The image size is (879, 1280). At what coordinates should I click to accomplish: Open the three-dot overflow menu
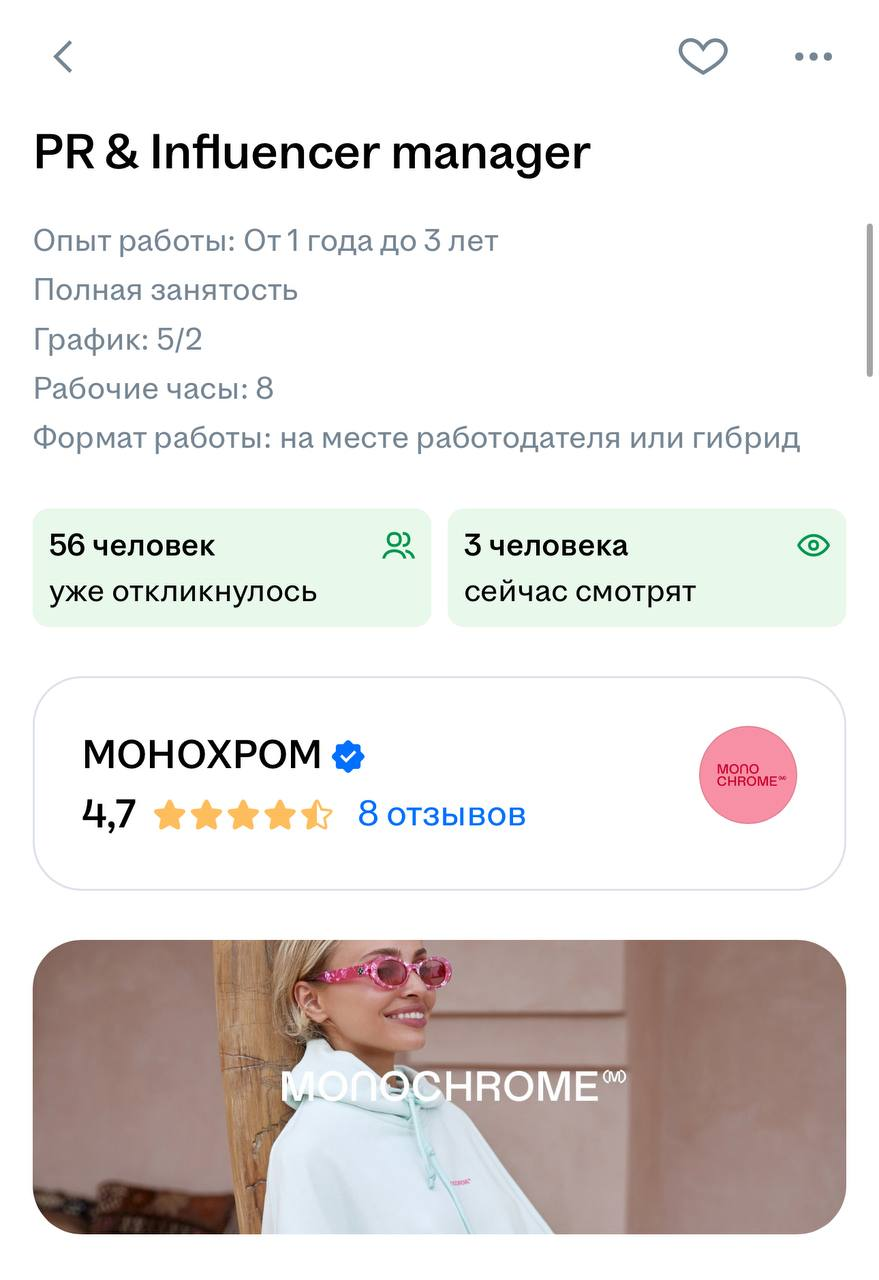pos(813,57)
